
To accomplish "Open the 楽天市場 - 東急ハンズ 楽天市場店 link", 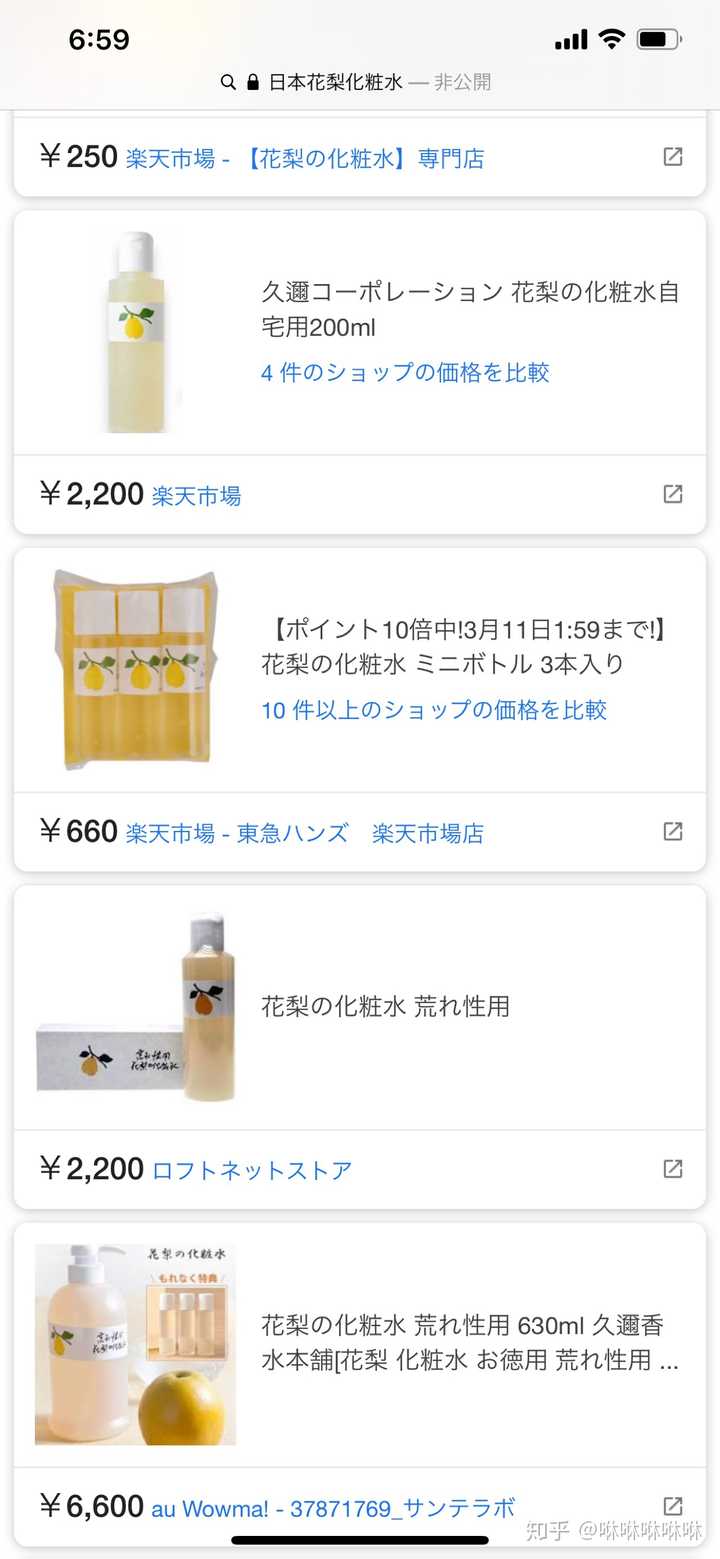I will (305, 832).
